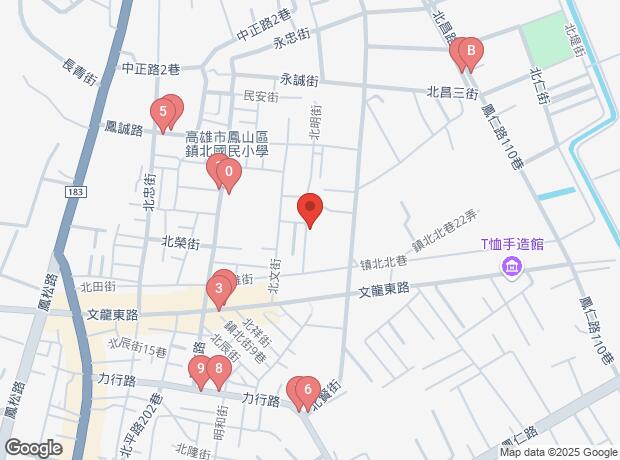Select map pin number 6

308,391
